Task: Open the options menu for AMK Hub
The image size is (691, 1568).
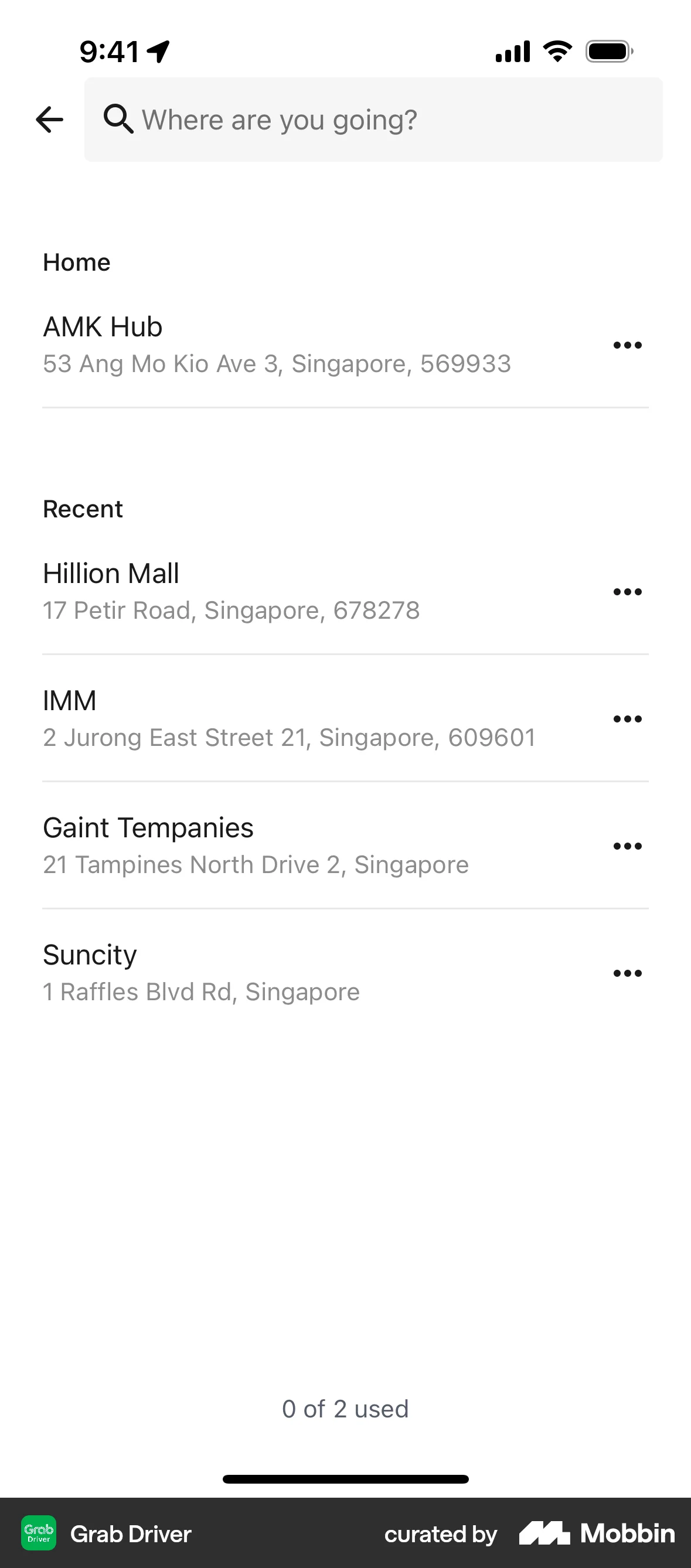Action: pos(627,345)
